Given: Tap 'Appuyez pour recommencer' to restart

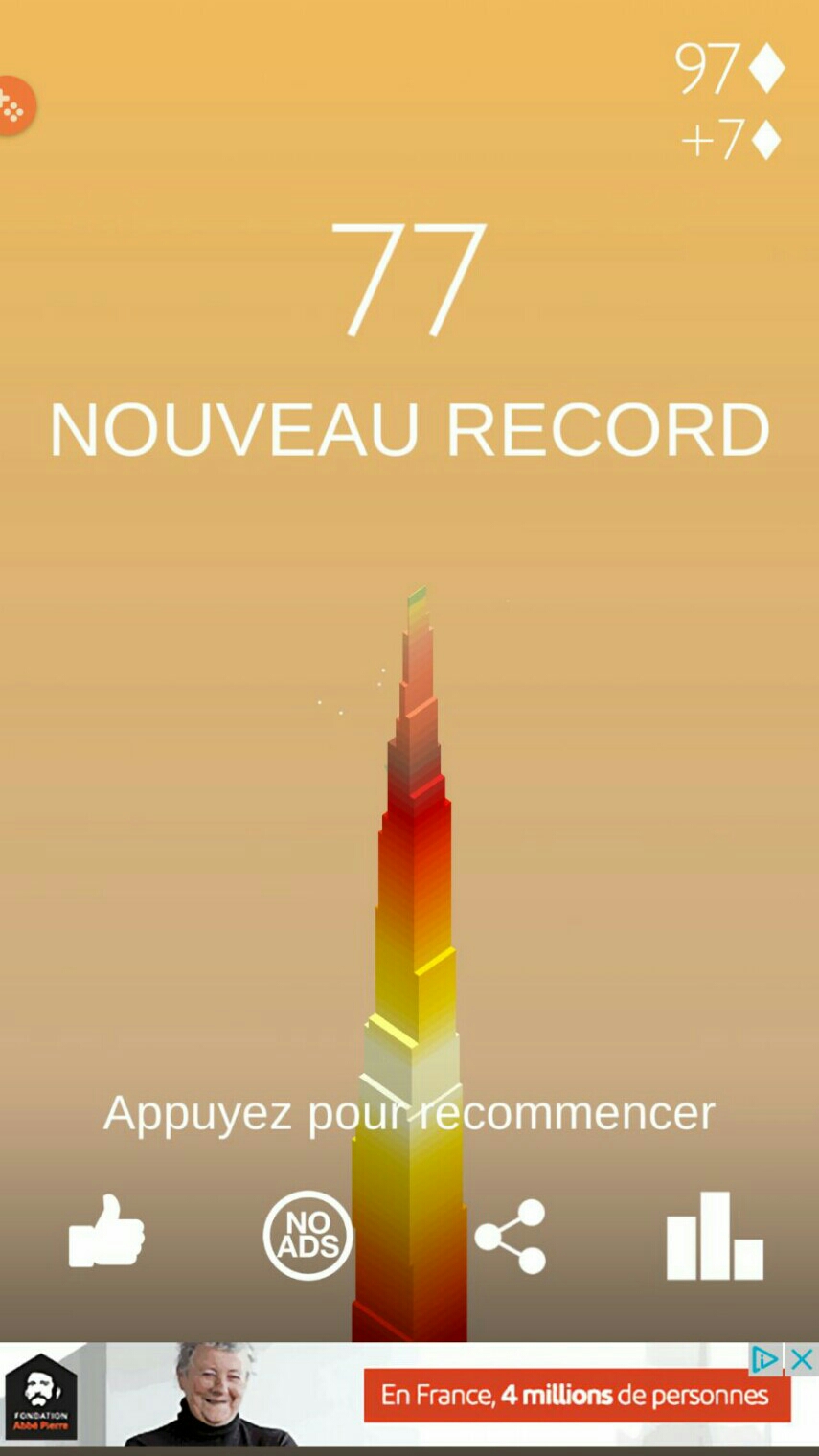Looking at the screenshot, I should pyautogui.click(x=409, y=1113).
